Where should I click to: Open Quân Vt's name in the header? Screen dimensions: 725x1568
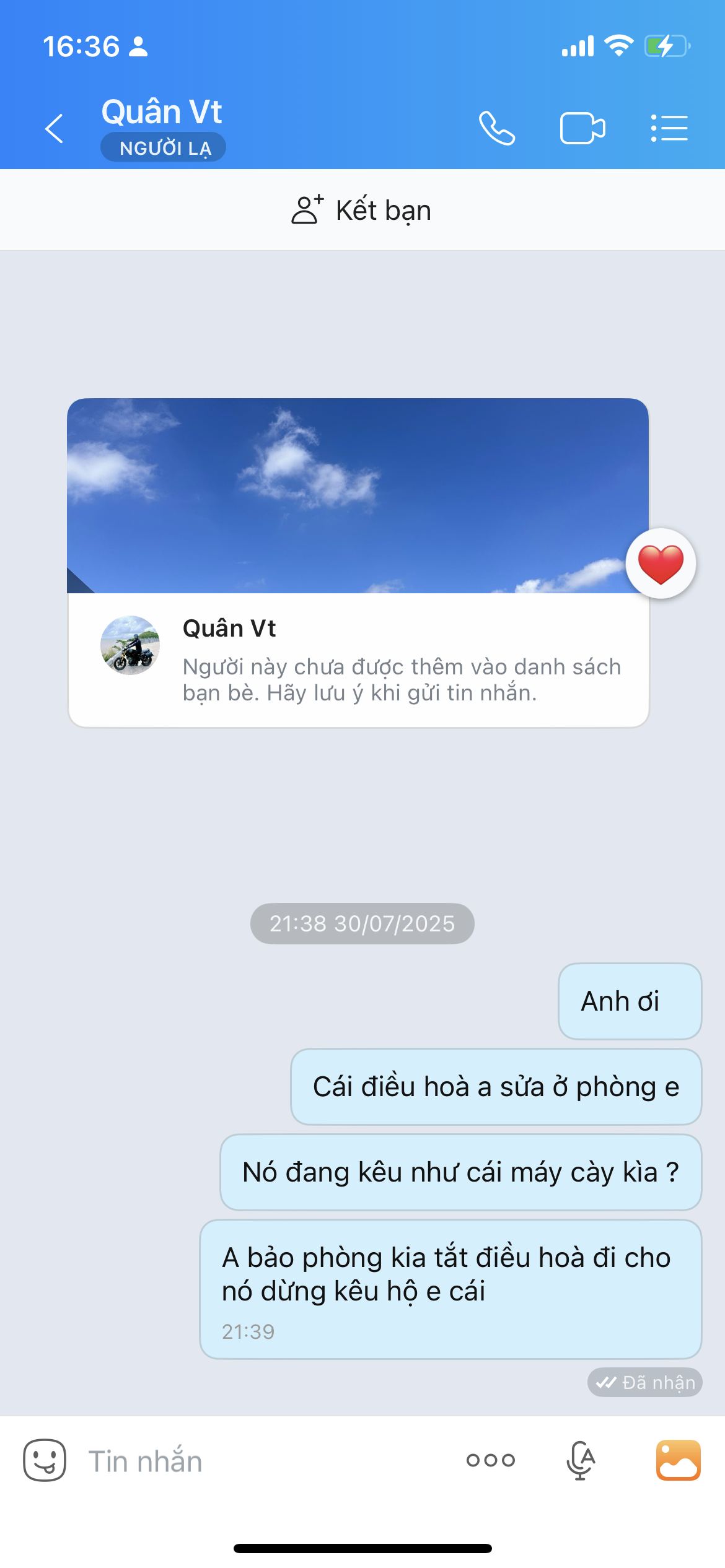coord(162,113)
